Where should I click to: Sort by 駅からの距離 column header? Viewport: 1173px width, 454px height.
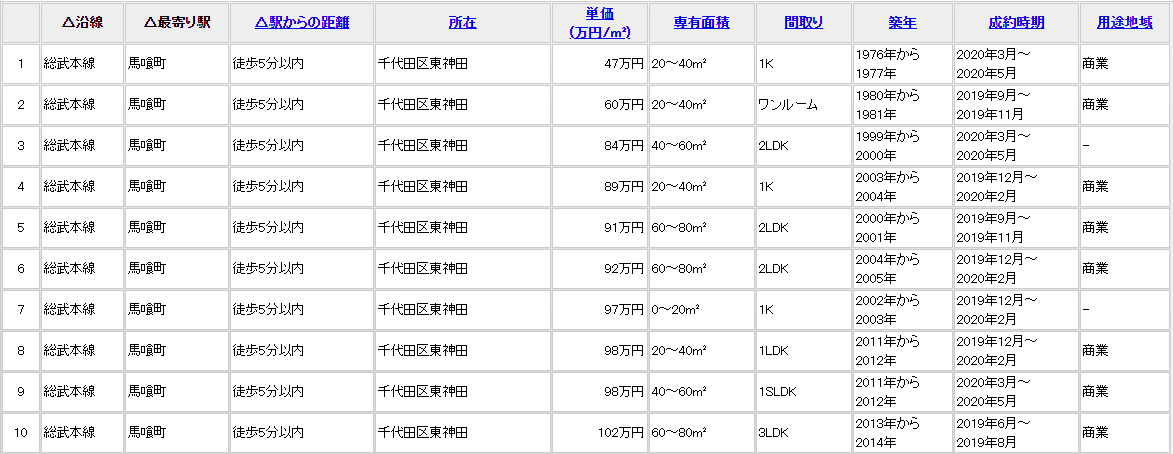click(x=301, y=22)
